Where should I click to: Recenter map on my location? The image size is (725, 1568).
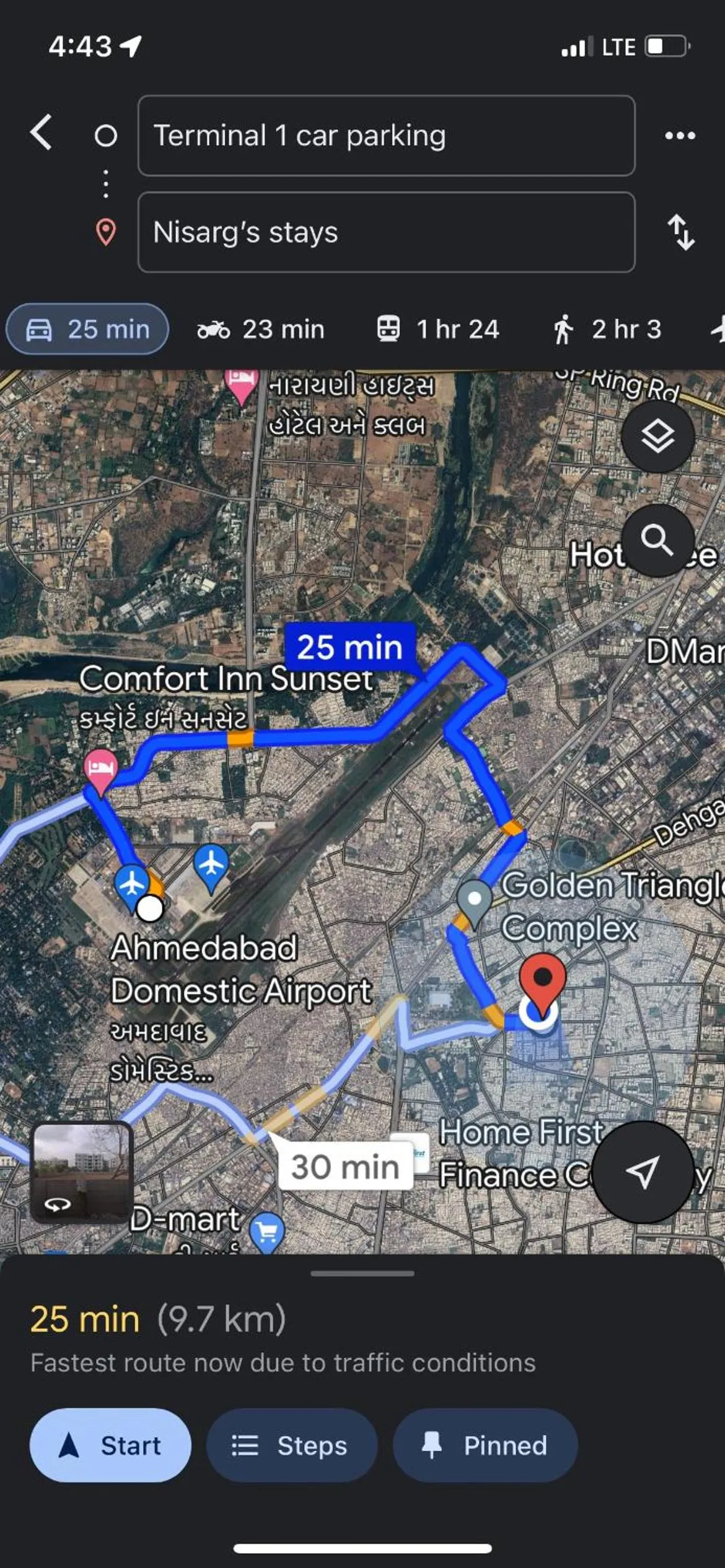pos(642,1171)
